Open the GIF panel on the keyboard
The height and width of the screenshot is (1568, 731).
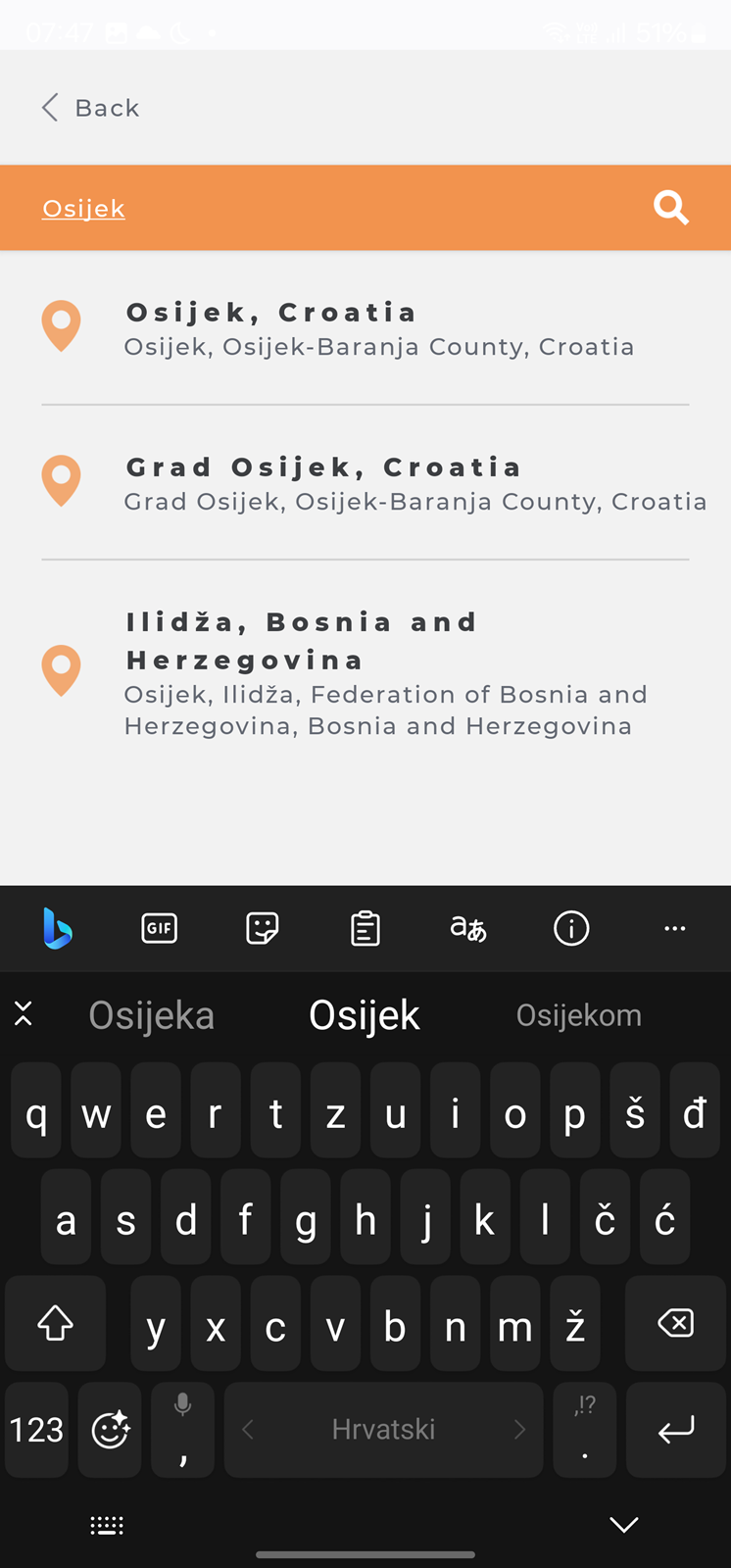(160, 928)
